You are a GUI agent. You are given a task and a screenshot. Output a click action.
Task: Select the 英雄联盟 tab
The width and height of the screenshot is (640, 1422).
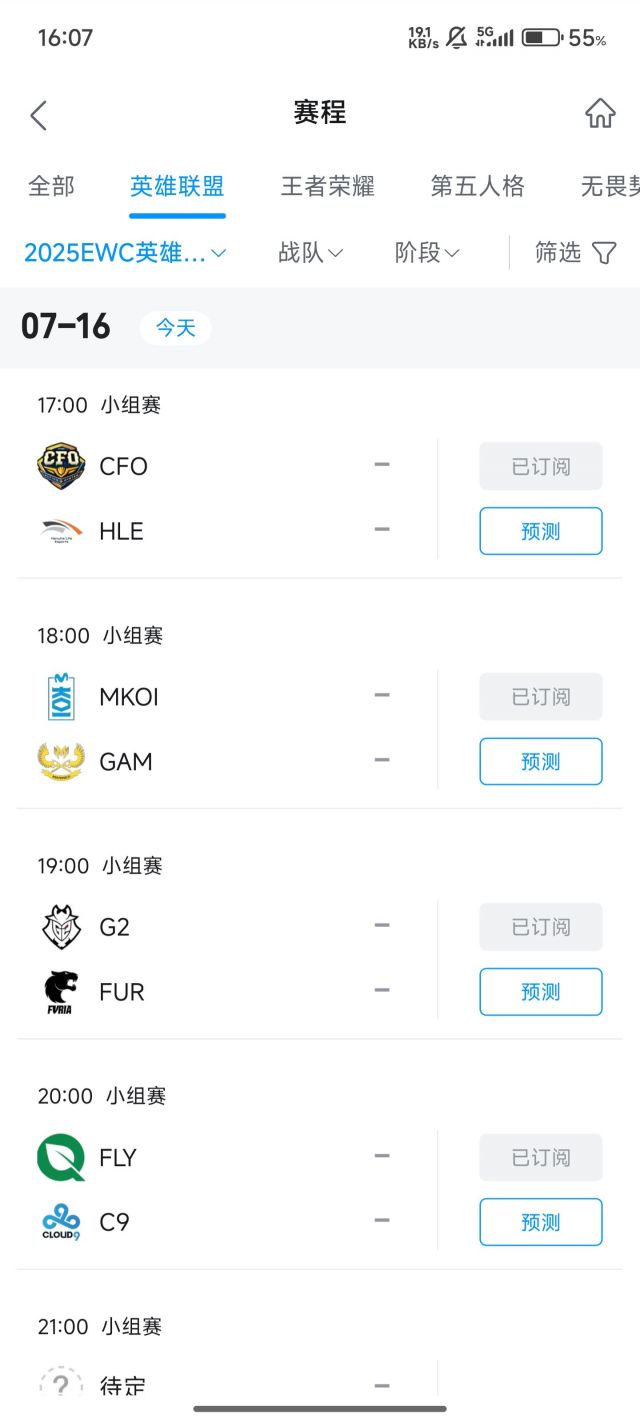[x=177, y=186]
